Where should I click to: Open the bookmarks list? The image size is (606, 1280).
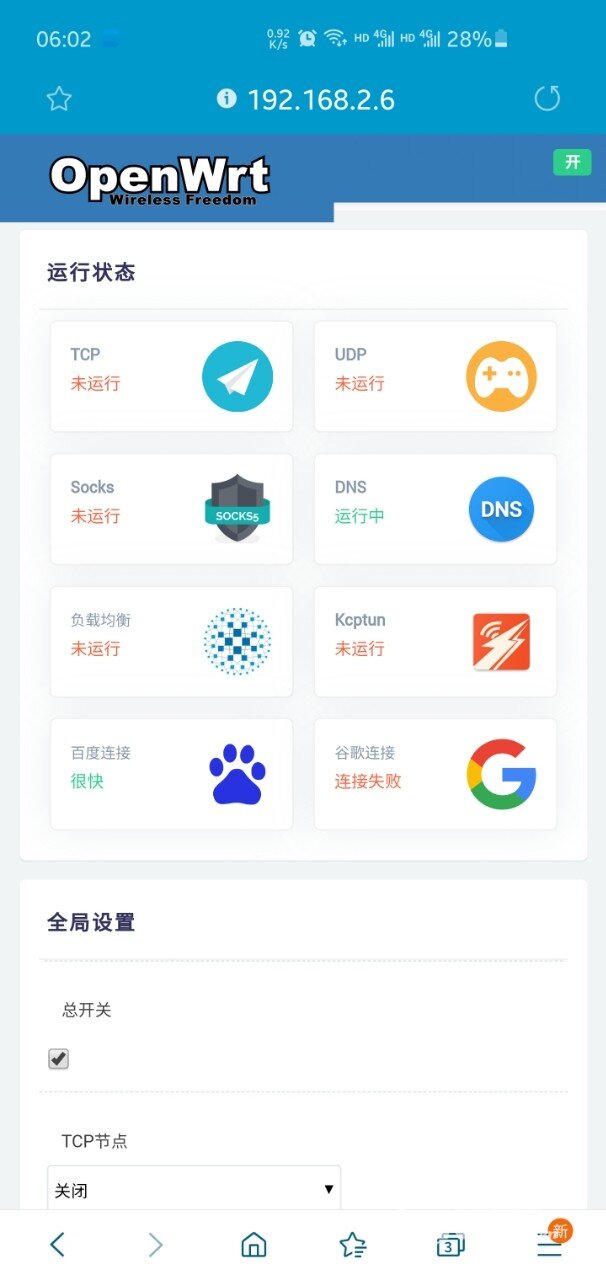pos(352,1244)
